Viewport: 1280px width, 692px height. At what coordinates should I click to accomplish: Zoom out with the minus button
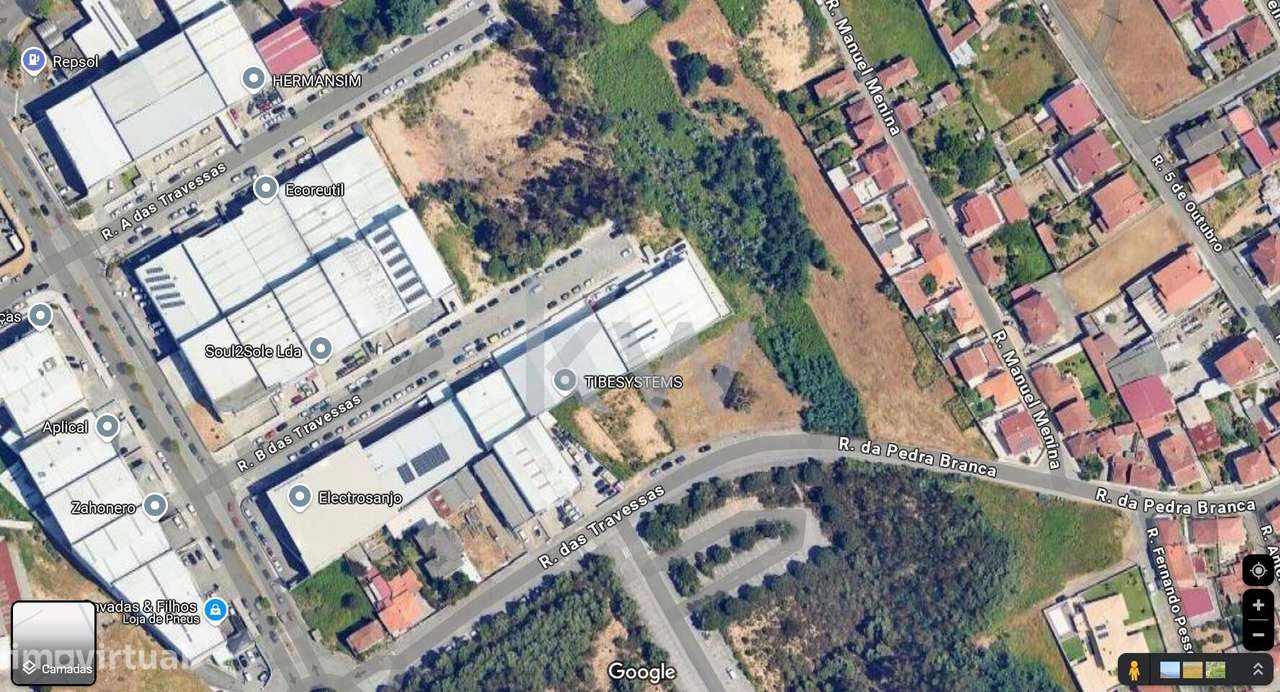click(x=1258, y=634)
